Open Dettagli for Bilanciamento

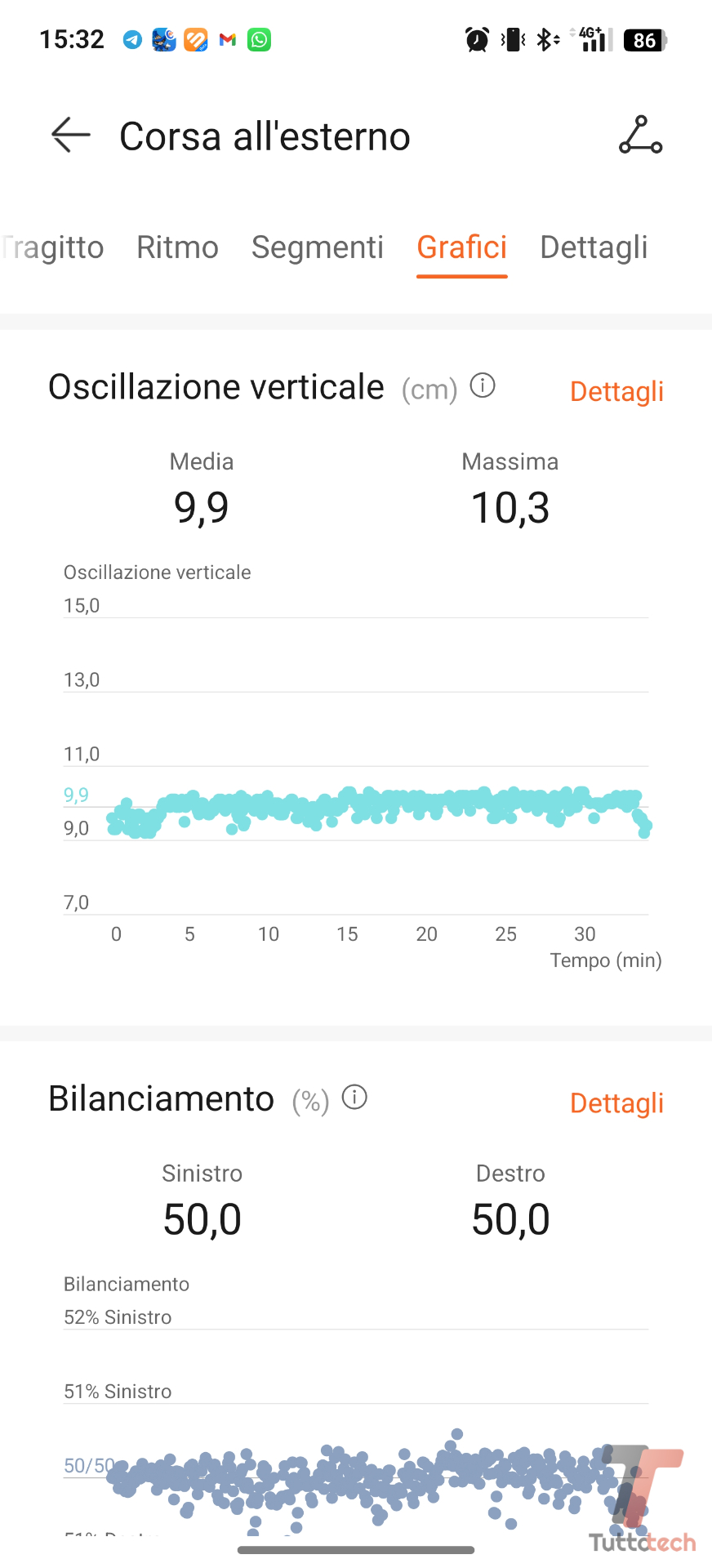tap(616, 1103)
